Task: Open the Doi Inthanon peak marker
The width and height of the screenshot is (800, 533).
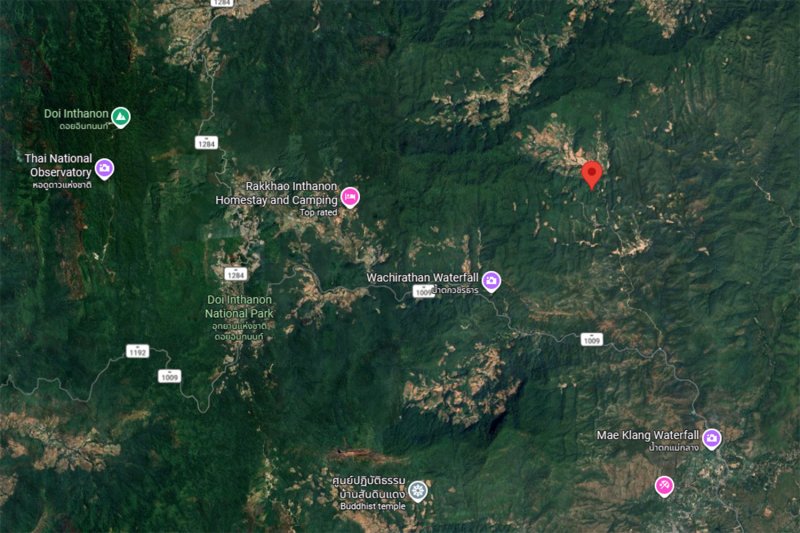Action: [x=120, y=117]
